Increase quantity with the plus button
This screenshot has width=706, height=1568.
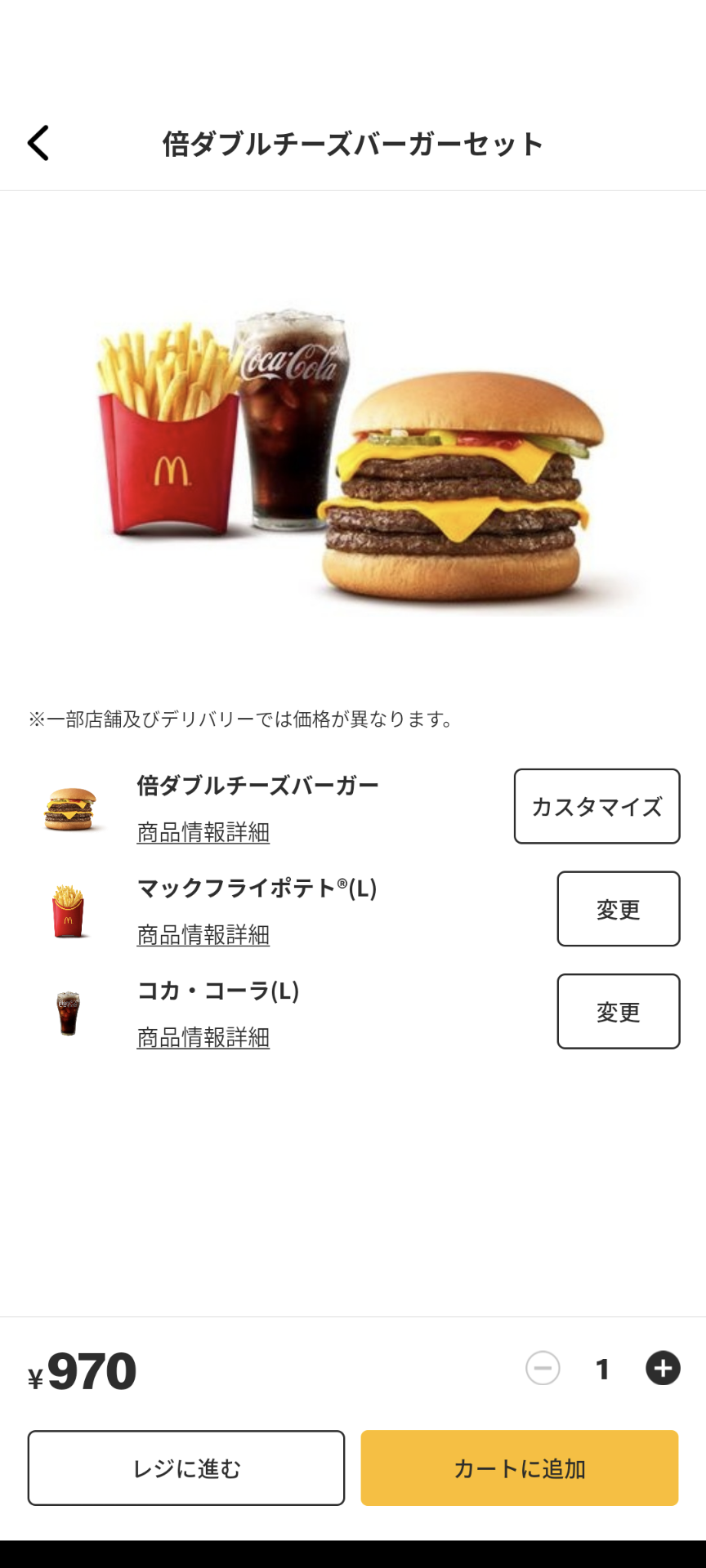tap(663, 1368)
